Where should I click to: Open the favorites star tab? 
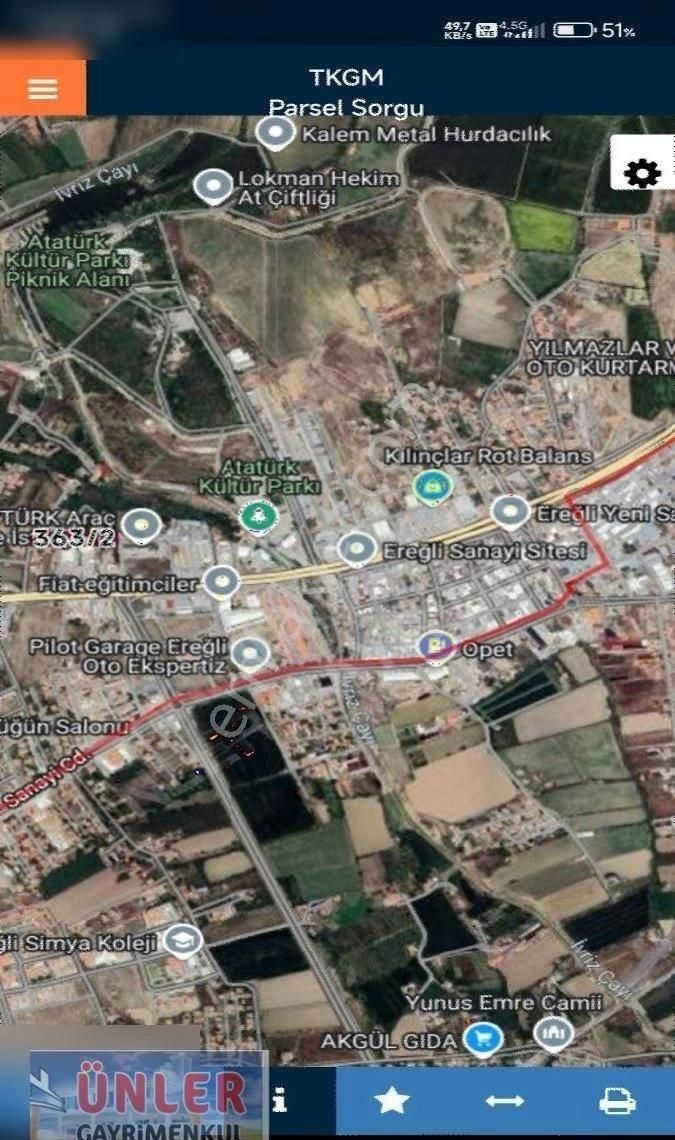[391, 1101]
